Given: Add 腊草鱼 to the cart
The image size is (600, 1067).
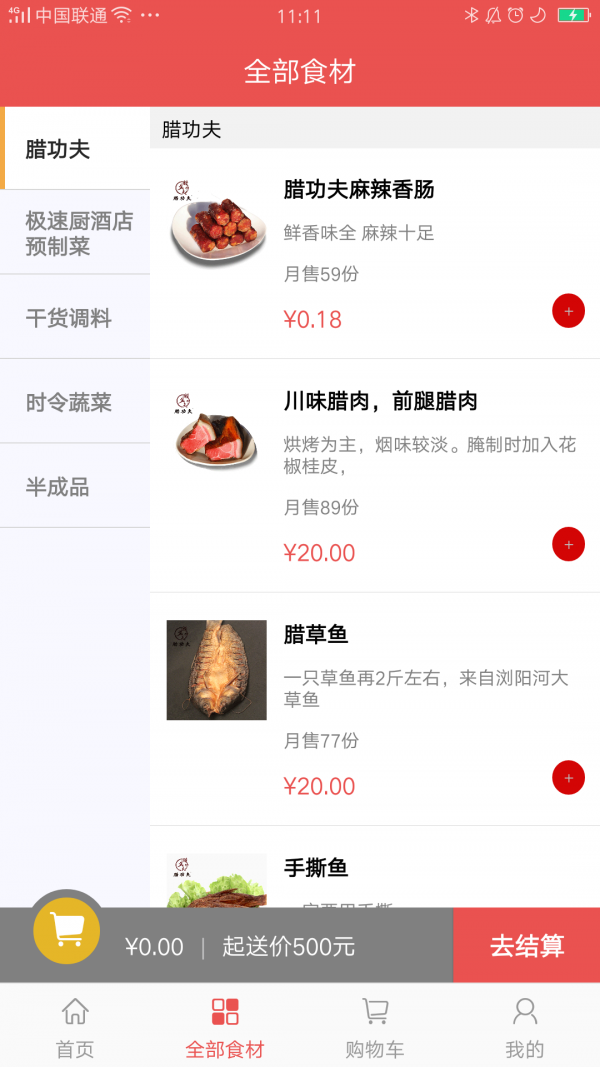Looking at the screenshot, I should point(568,777).
